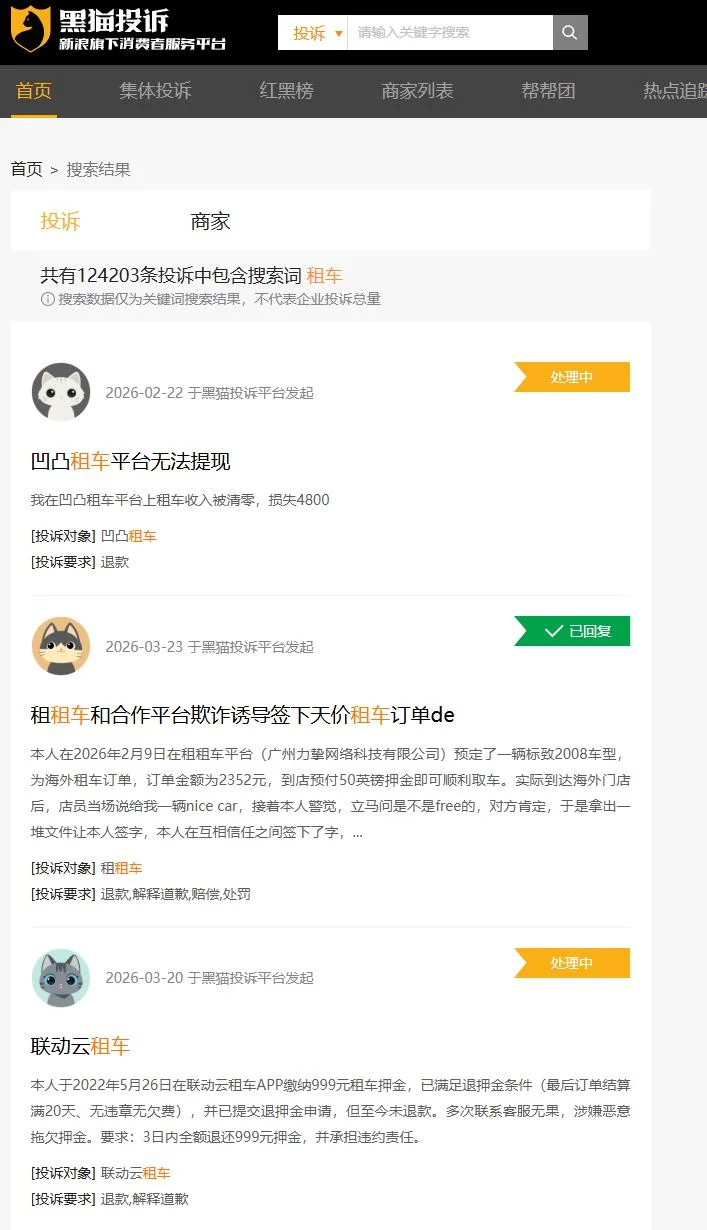Open the 联动云租车 complaint
The height and width of the screenshot is (1230, 707).
[x=81, y=1046]
